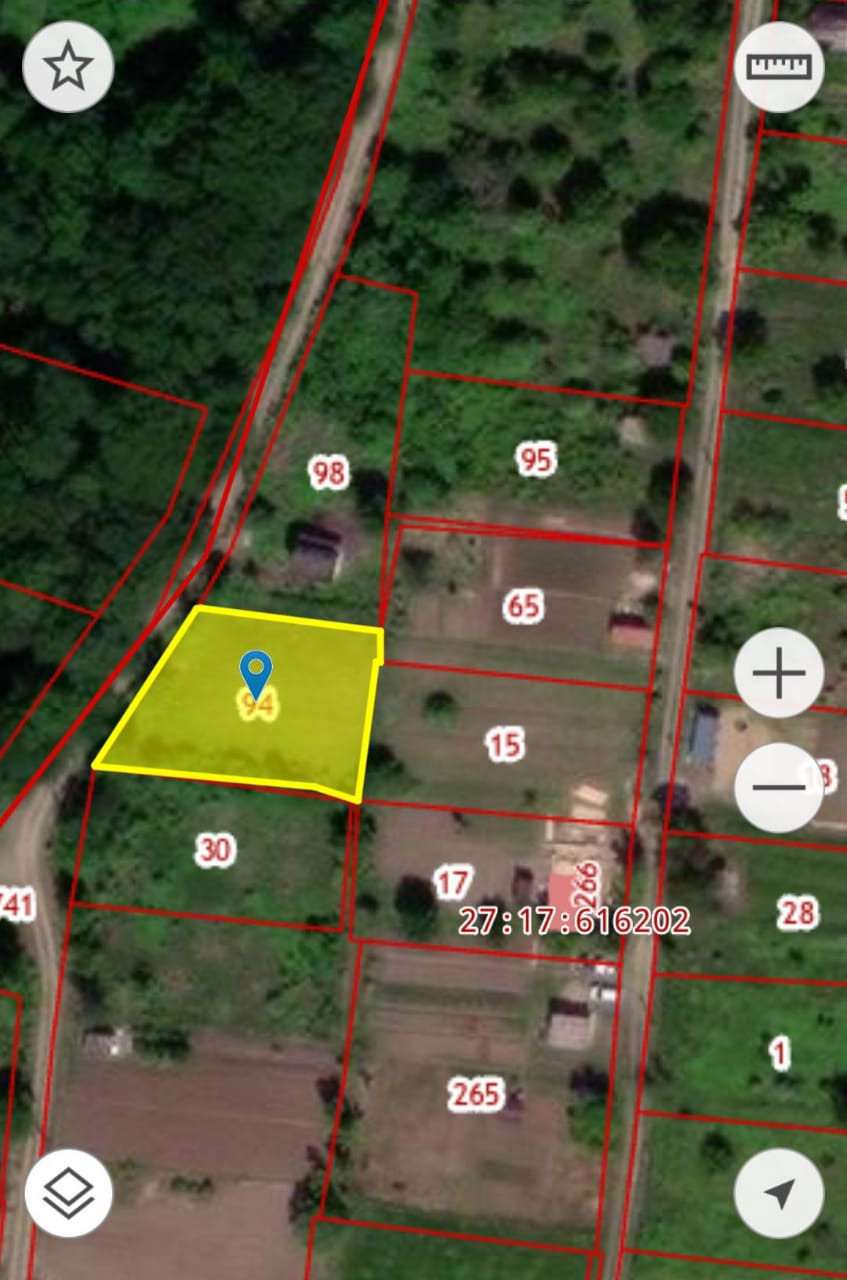Select parcel 15 on the map
The height and width of the screenshot is (1280, 847).
point(505,744)
